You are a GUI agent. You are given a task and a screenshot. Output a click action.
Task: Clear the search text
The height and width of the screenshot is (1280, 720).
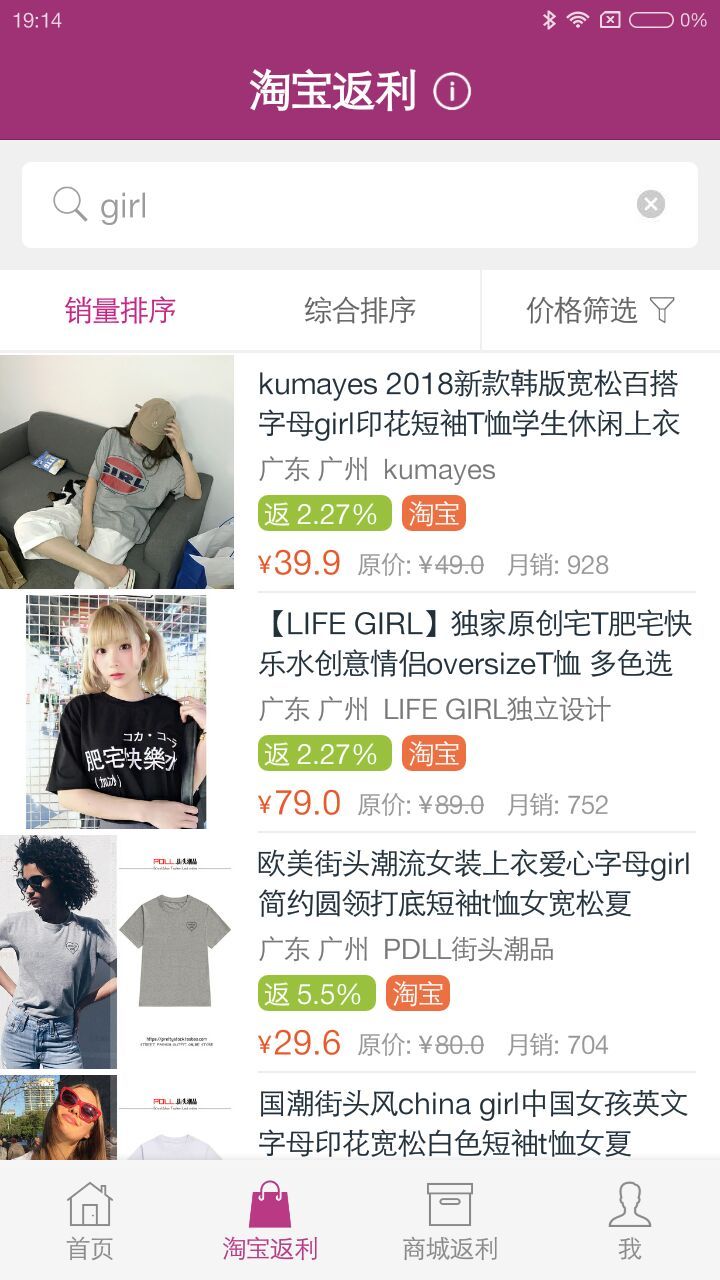click(x=650, y=205)
